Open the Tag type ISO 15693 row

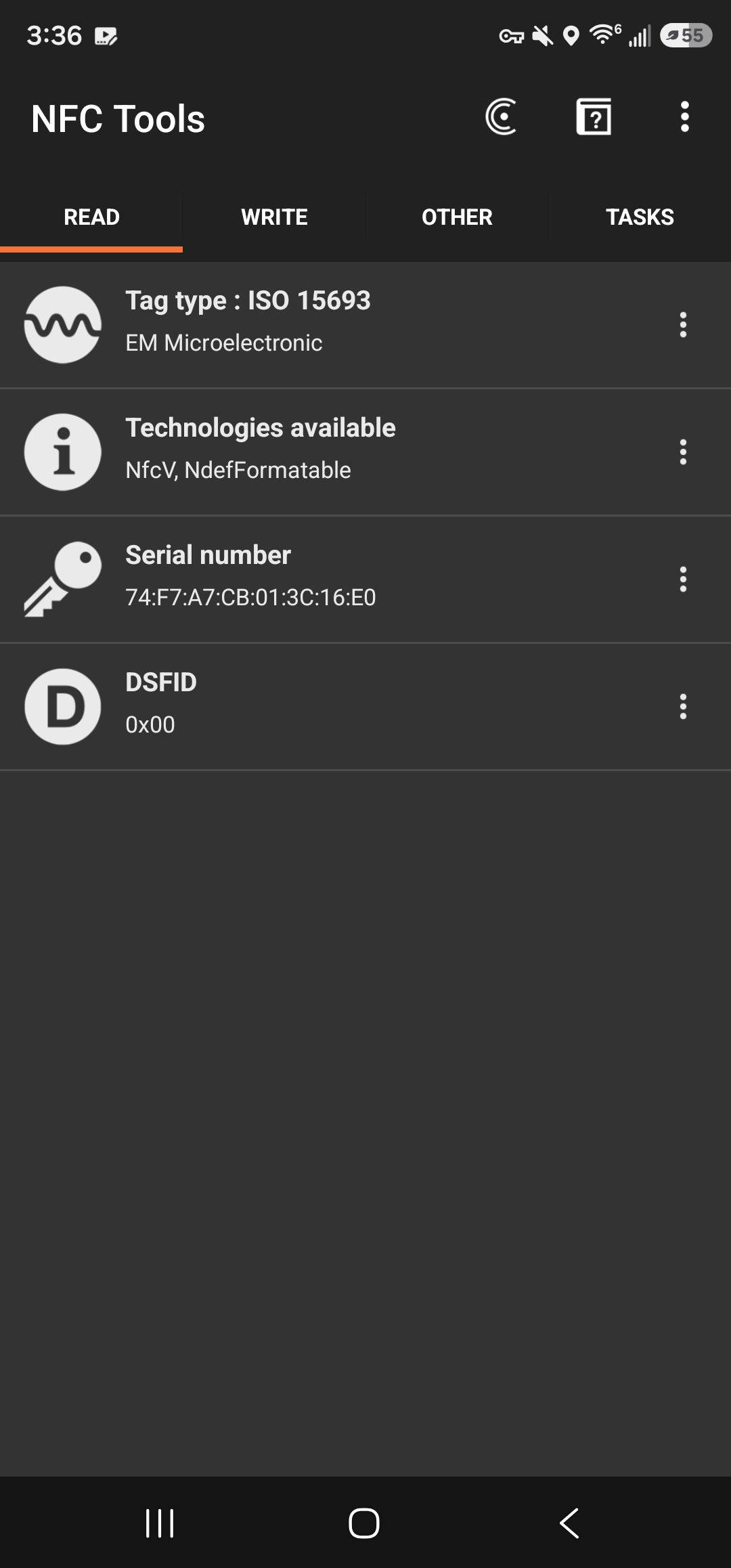[365, 325]
